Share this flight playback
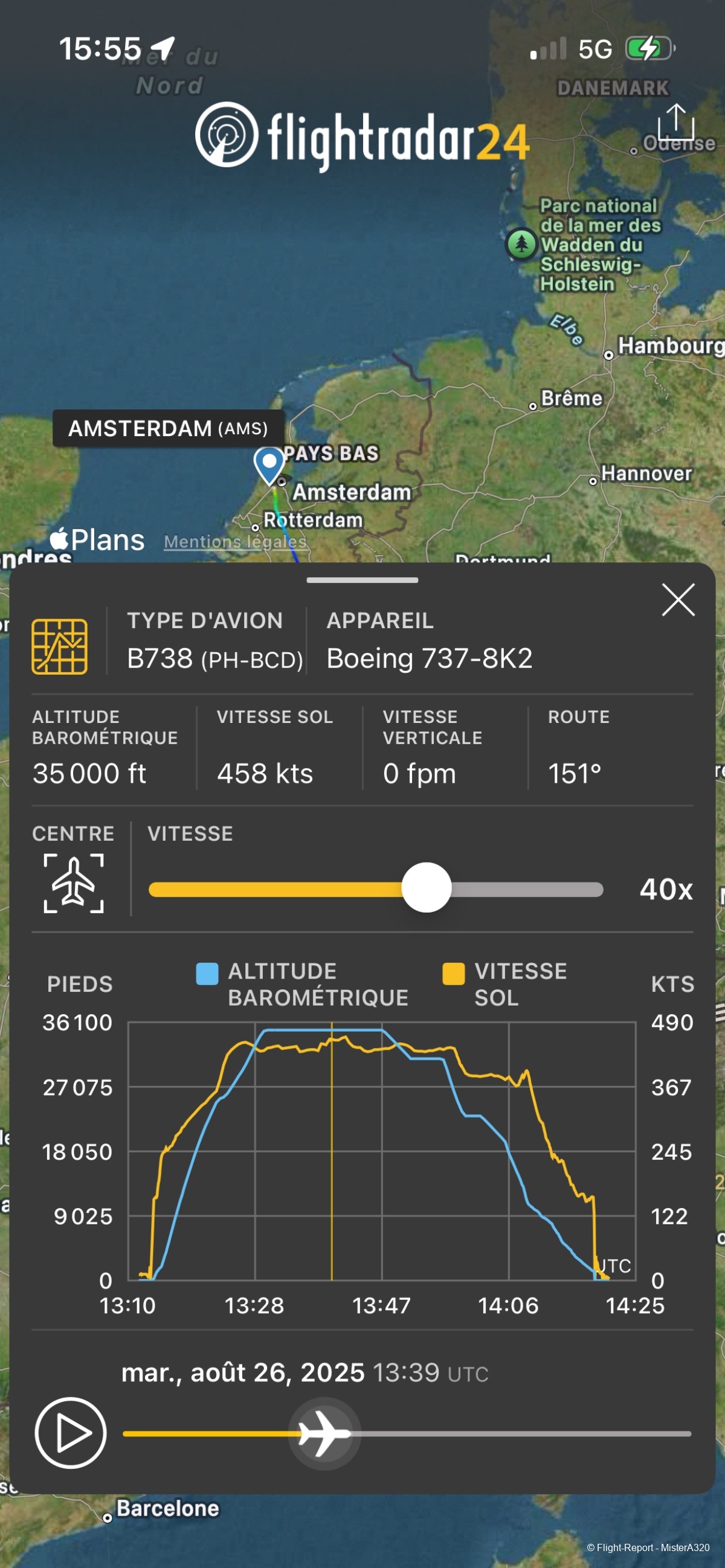The image size is (725, 1568). point(675,123)
